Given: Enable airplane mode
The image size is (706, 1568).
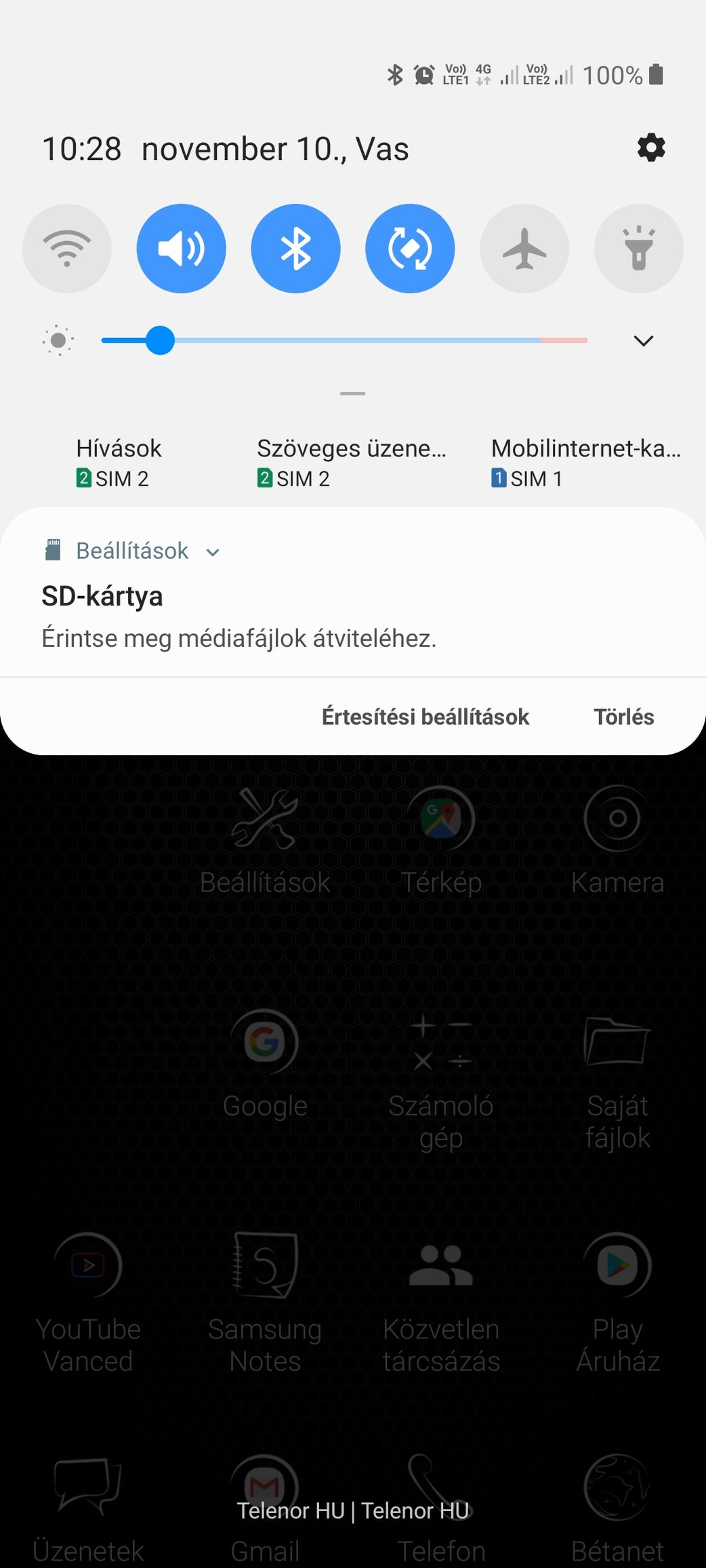Looking at the screenshot, I should pos(524,249).
